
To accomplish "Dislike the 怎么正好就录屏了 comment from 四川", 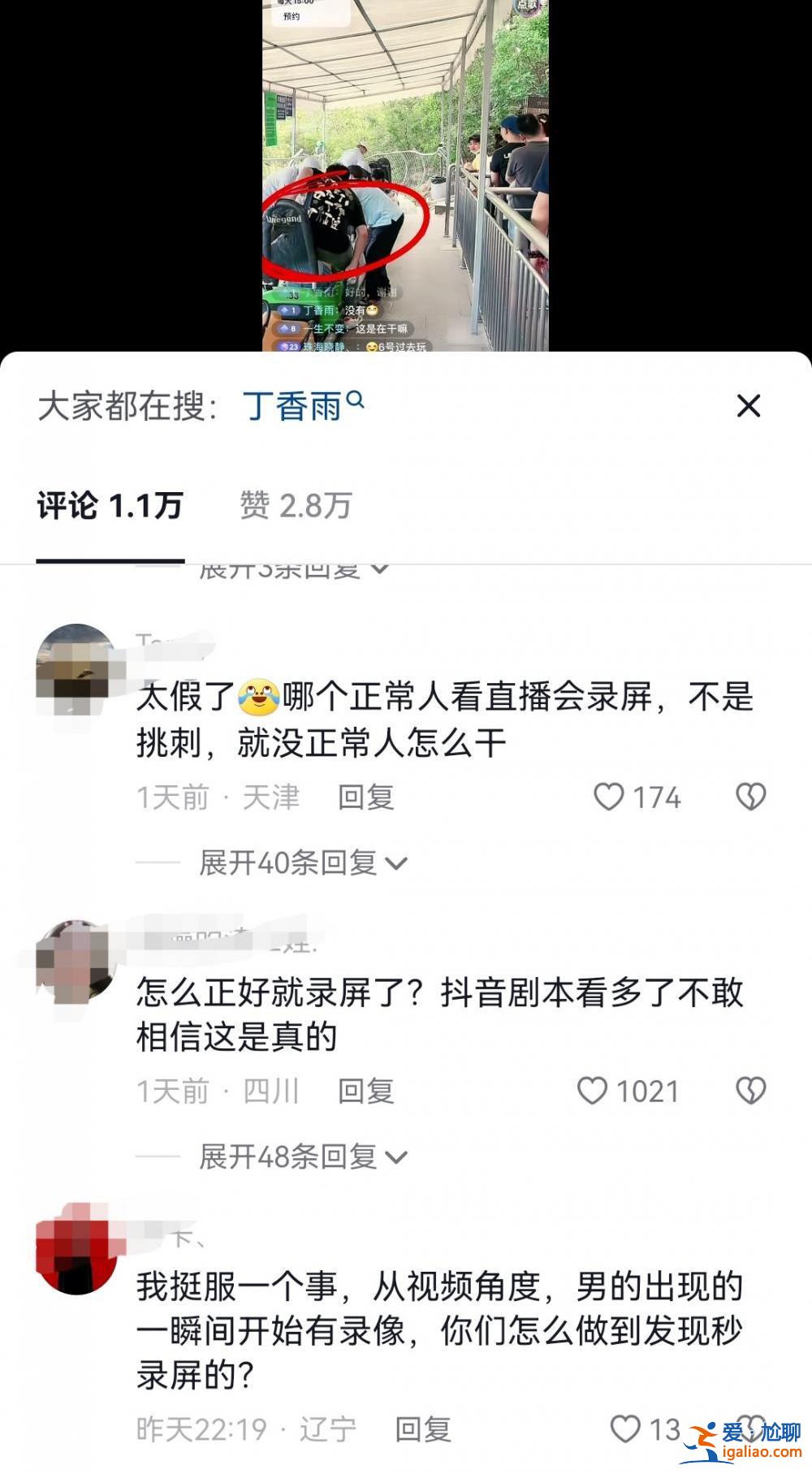I will [x=750, y=1091].
